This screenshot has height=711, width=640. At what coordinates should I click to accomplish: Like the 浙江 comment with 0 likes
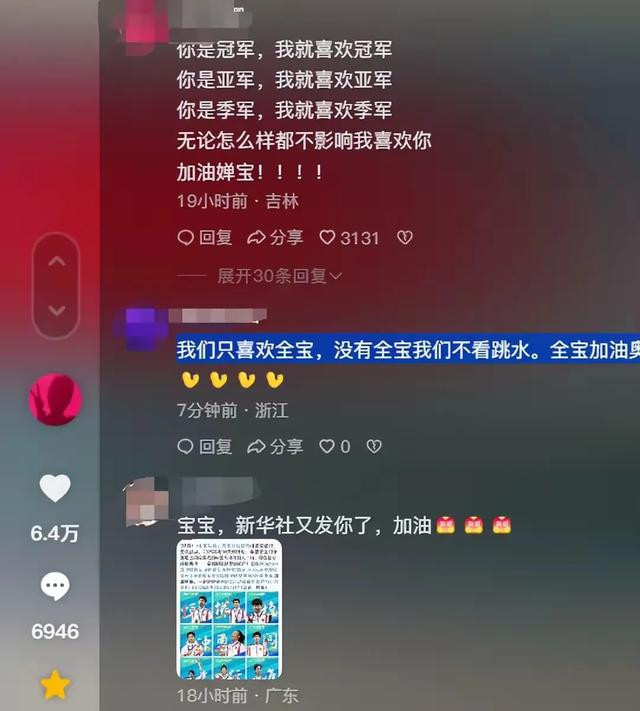[x=335, y=447]
